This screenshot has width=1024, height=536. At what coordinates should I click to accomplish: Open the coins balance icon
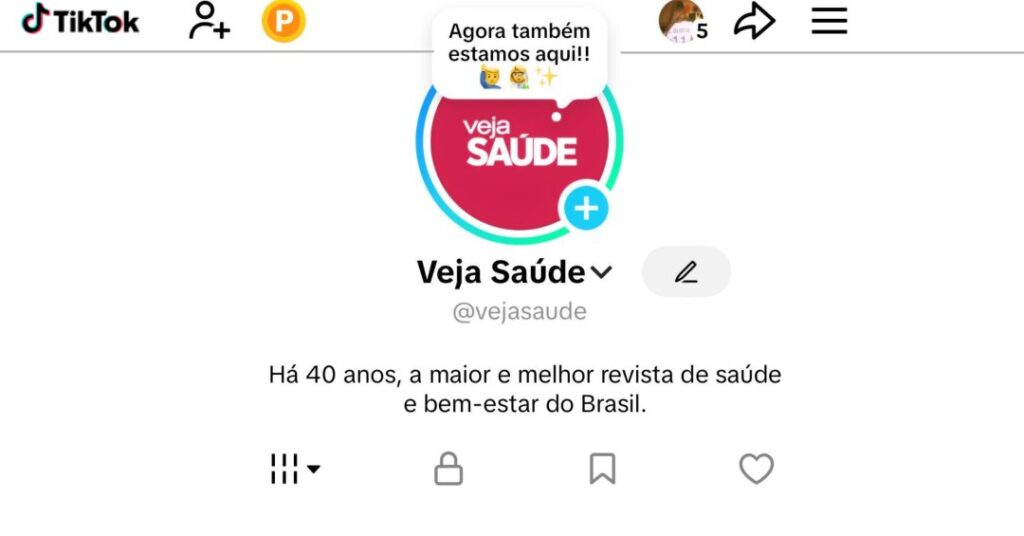click(x=284, y=22)
